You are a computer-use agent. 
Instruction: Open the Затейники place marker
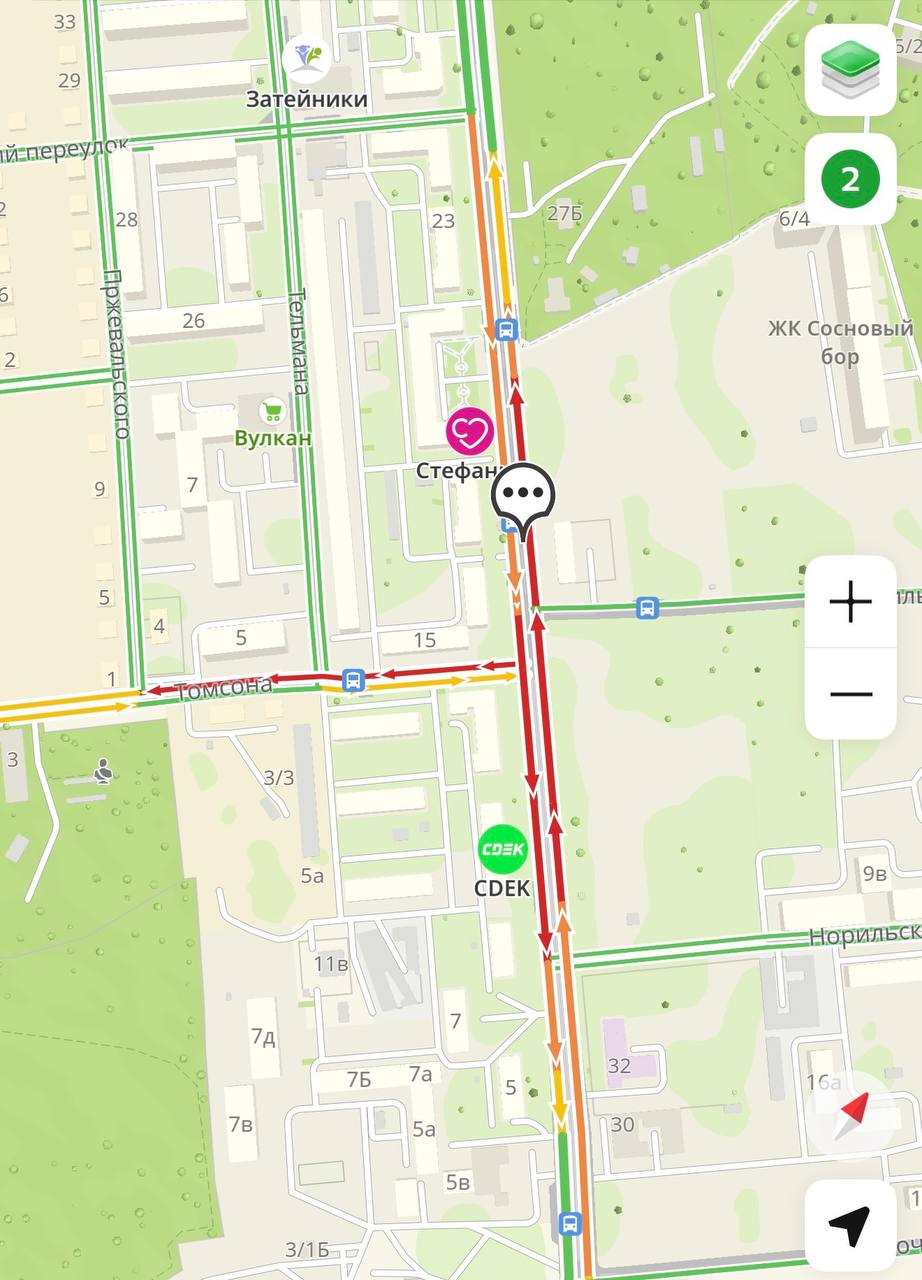click(306, 58)
